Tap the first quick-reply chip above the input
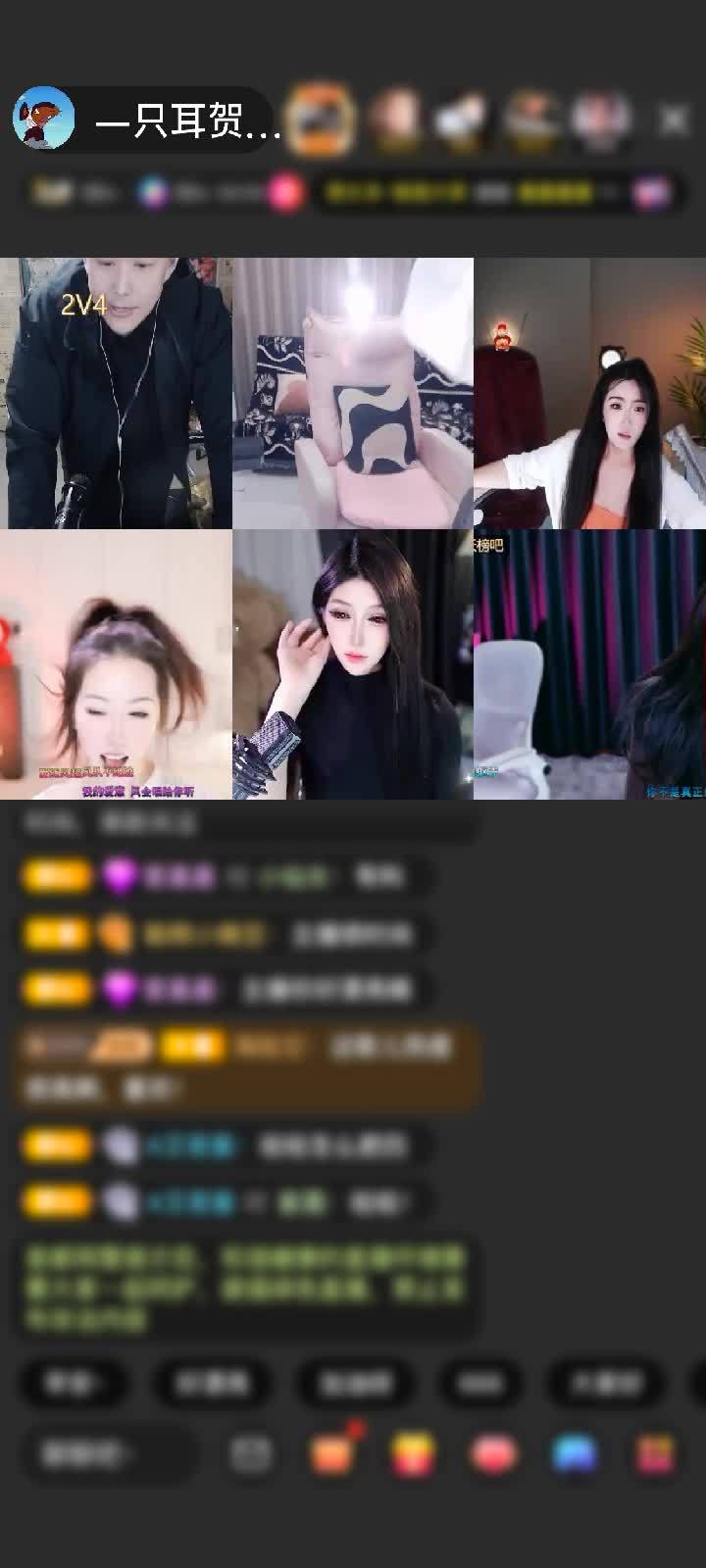706x1568 pixels. pyautogui.click(x=74, y=1383)
